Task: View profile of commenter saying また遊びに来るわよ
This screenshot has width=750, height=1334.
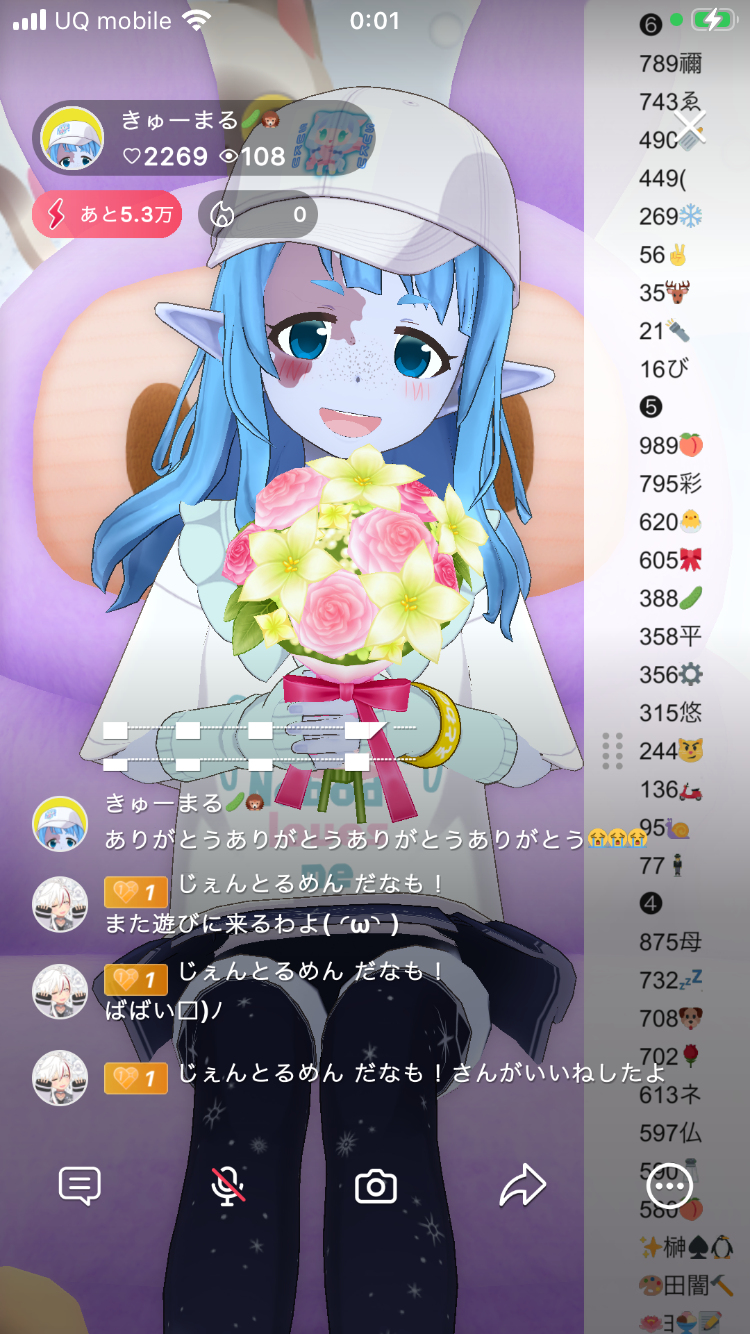Action: tap(60, 904)
